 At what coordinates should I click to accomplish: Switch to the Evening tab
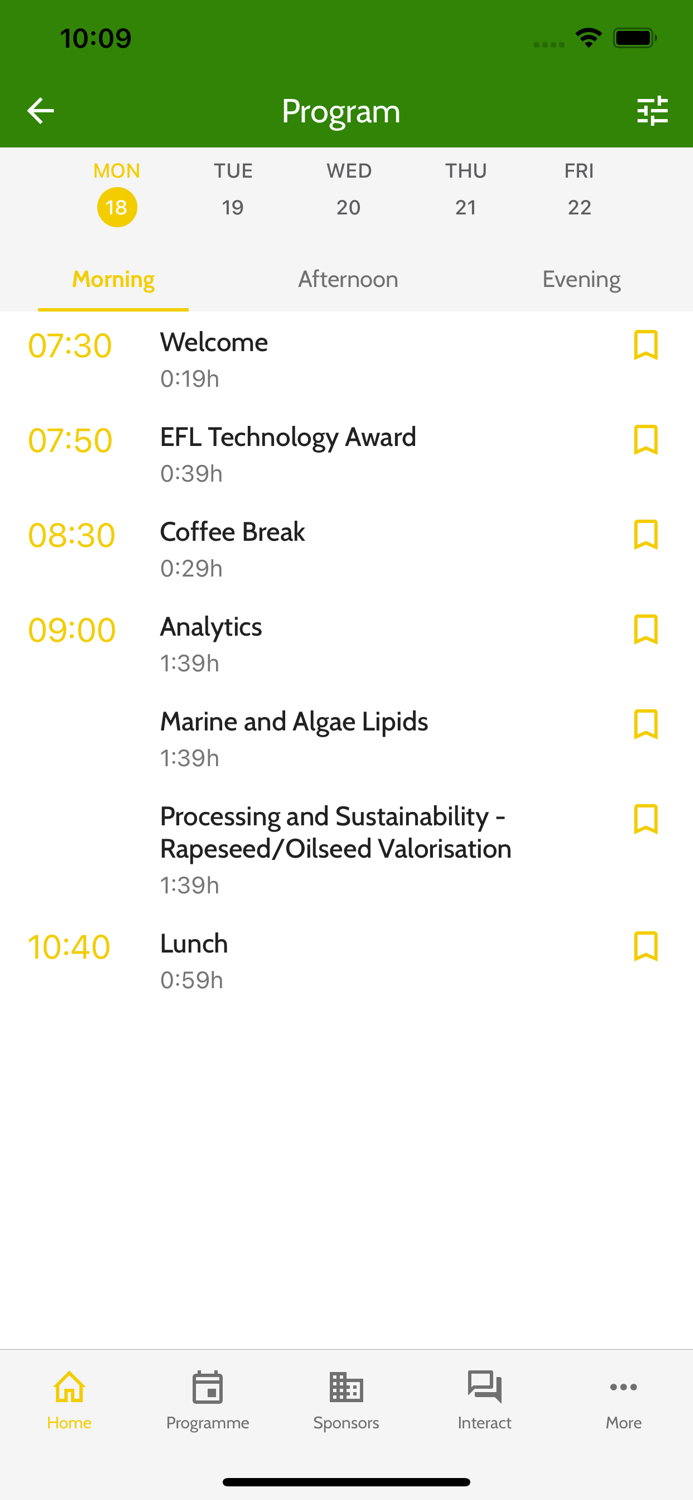pos(581,279)
